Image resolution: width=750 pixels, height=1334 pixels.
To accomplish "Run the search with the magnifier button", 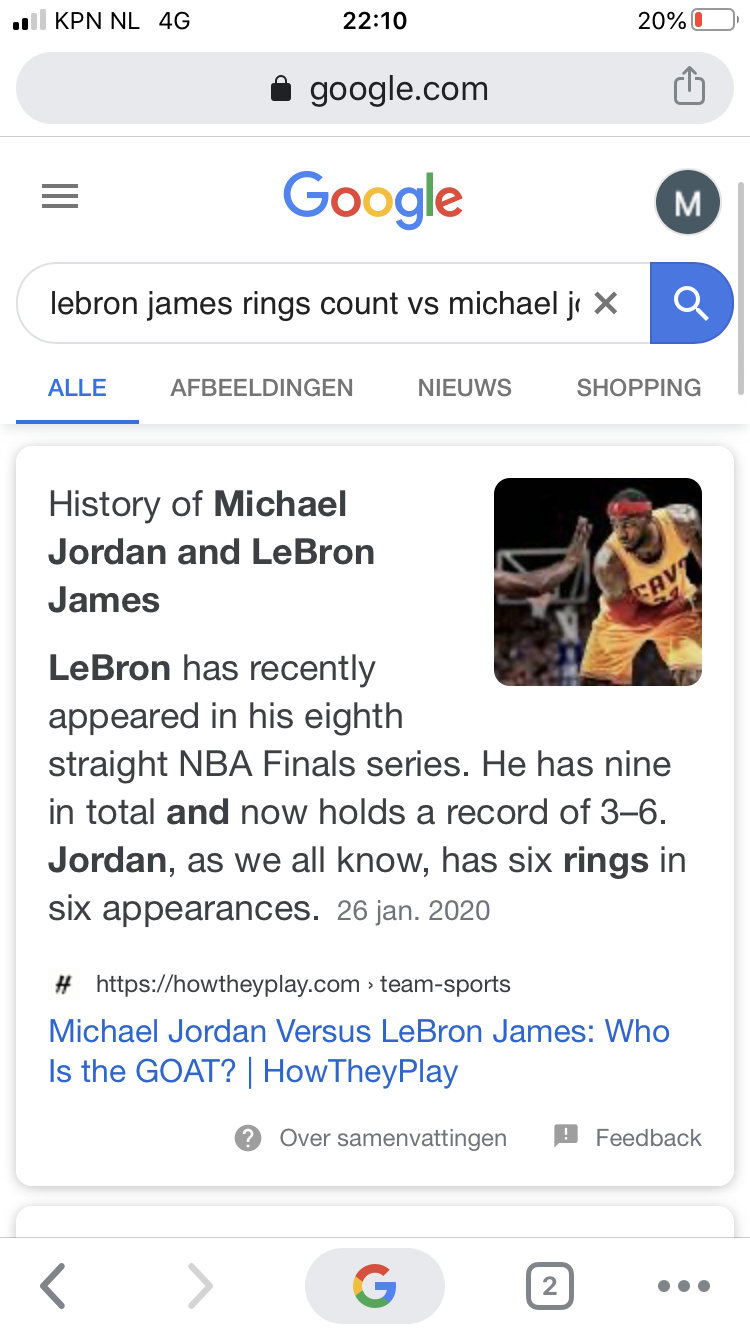I will coord(691,303).
